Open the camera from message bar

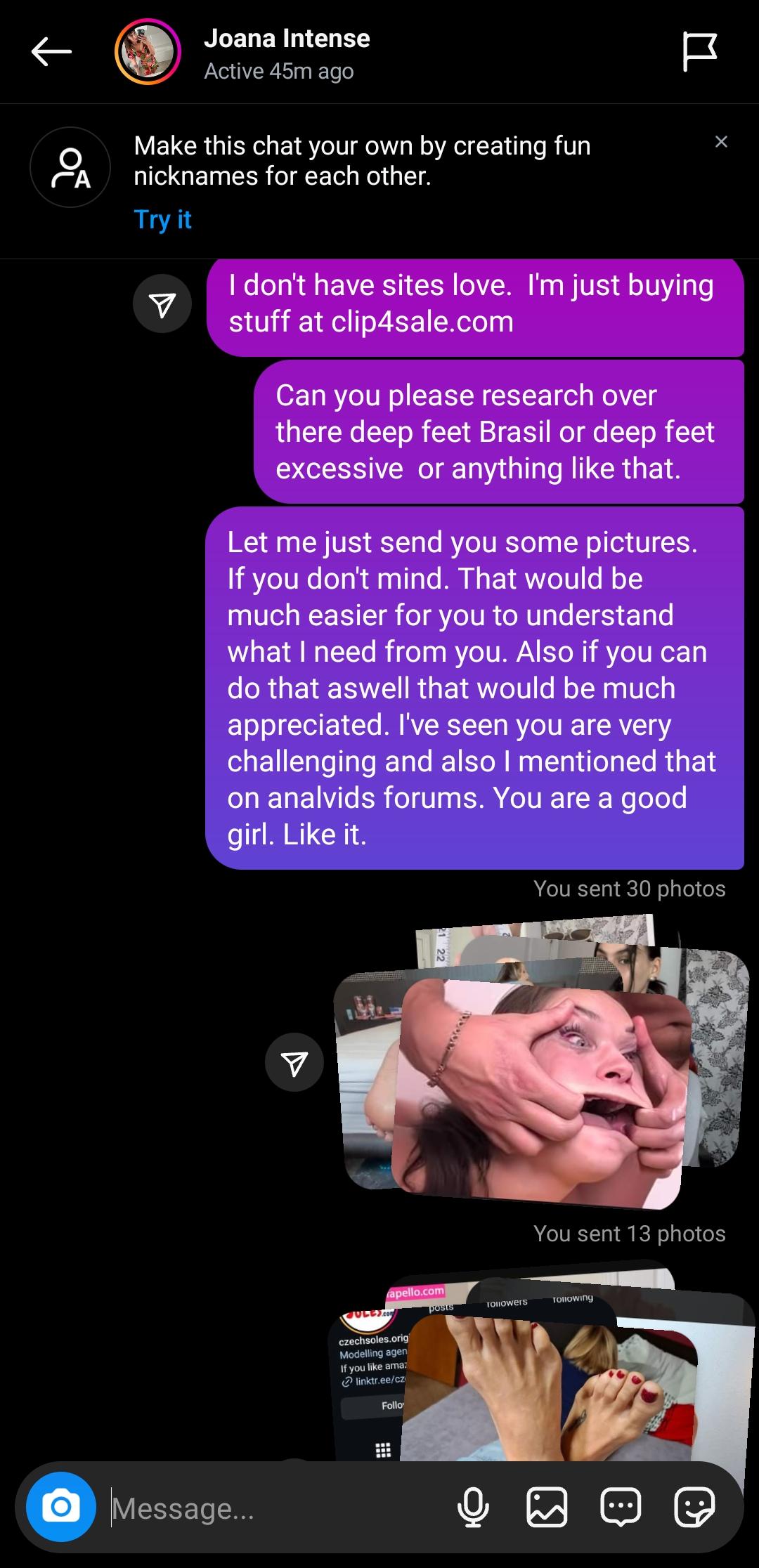(61, 1507)
